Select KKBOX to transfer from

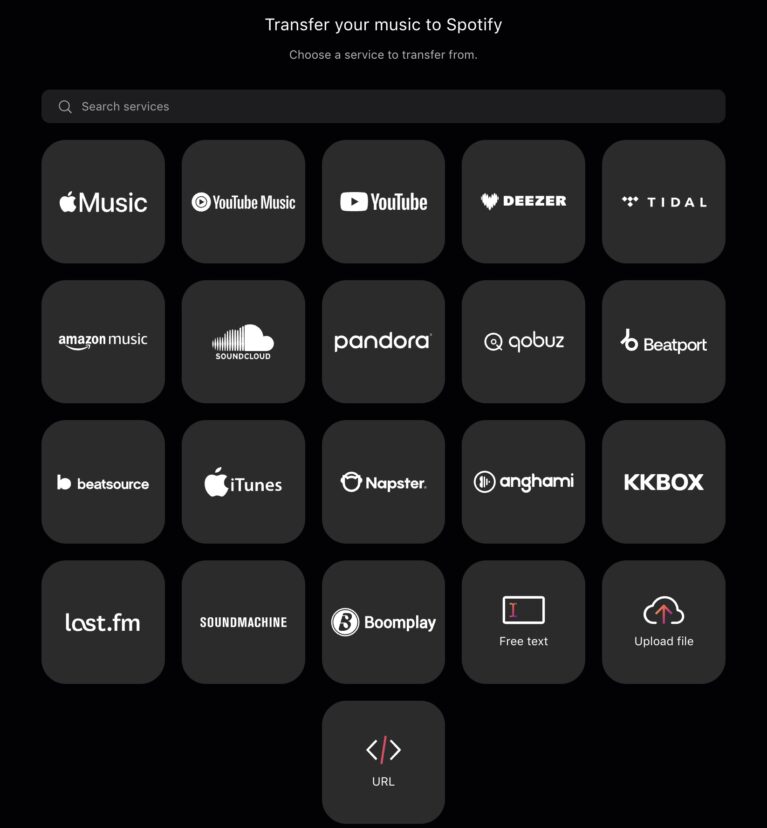(x=663, y=482)
